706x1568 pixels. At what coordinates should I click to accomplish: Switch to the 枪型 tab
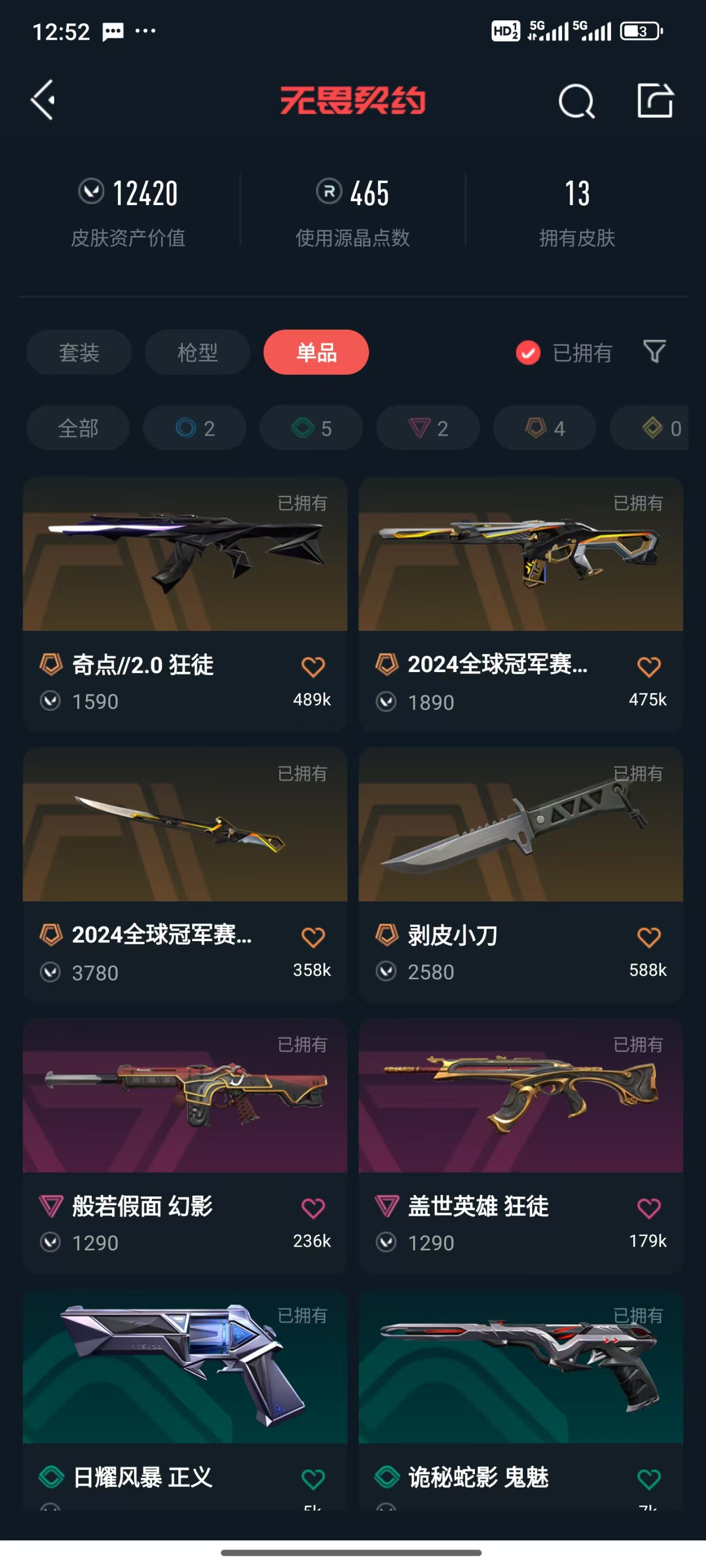[x=197, y=352]
